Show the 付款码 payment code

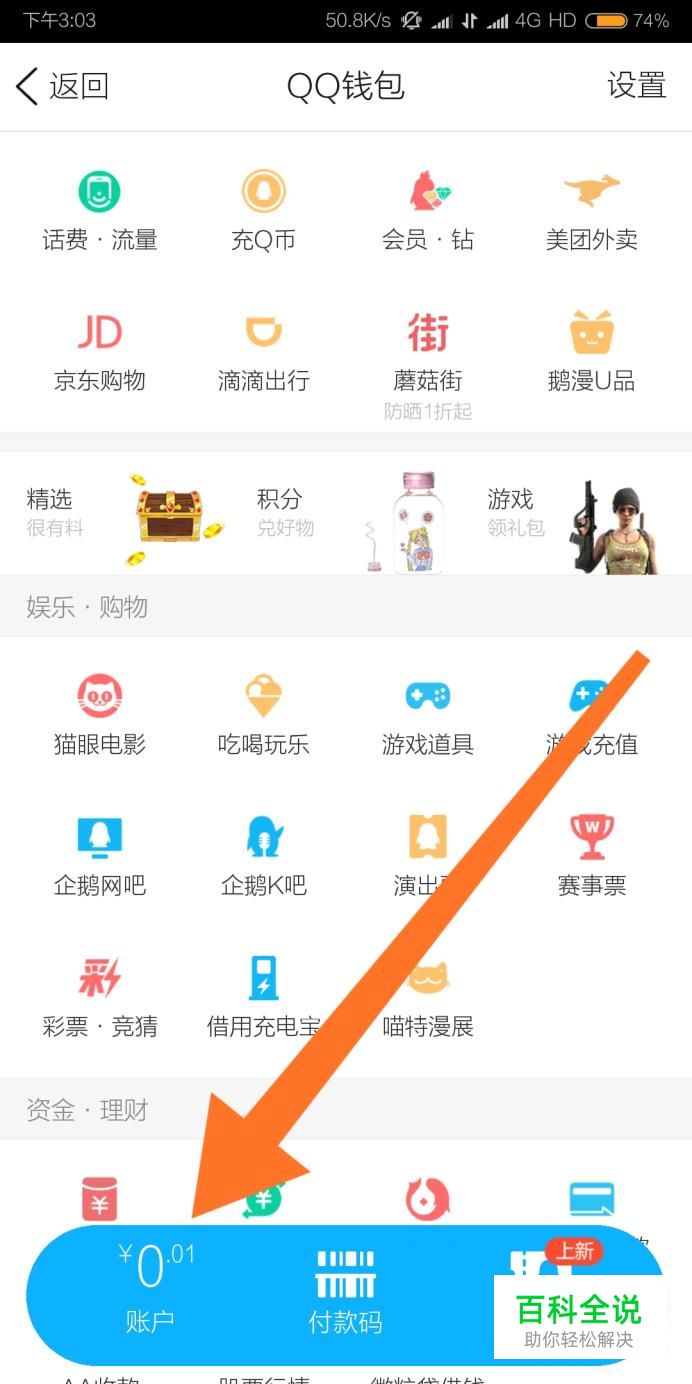click(345, 1292)
